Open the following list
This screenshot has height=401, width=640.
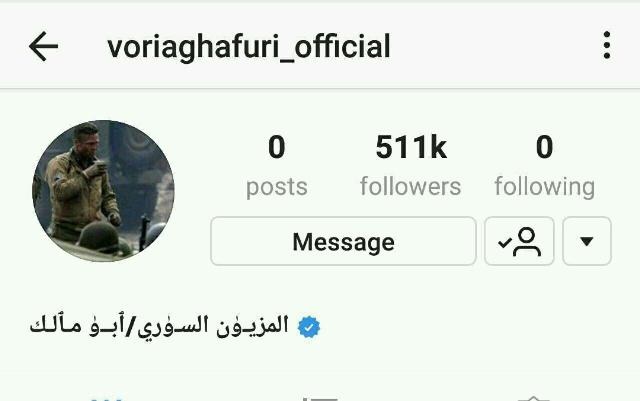[x=544, y=166]
